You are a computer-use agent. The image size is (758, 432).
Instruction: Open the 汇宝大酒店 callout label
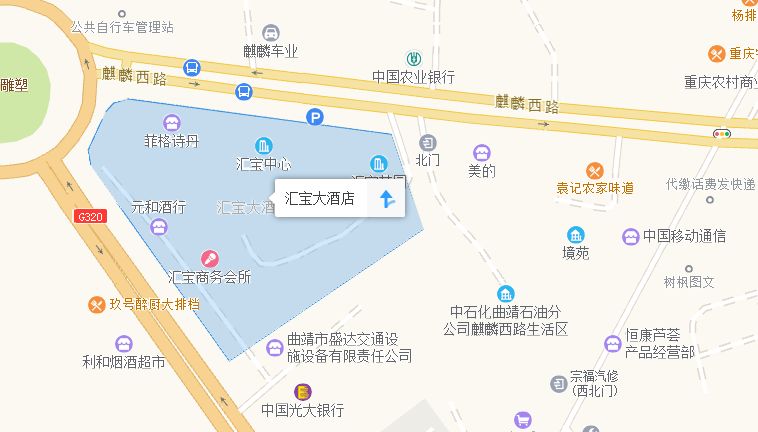[x=320, y=199]
